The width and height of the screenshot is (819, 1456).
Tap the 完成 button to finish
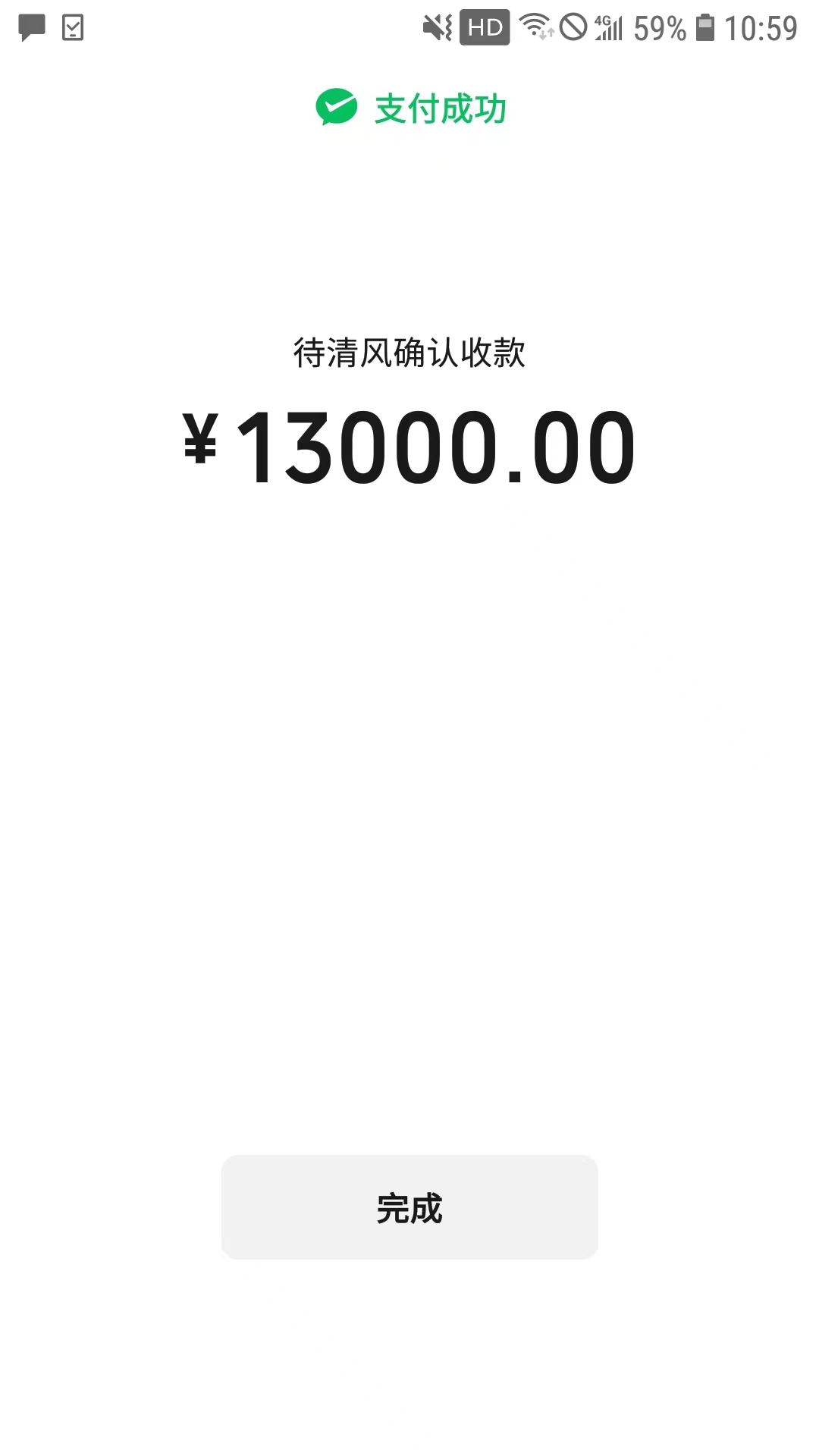tap(409, 1207)
